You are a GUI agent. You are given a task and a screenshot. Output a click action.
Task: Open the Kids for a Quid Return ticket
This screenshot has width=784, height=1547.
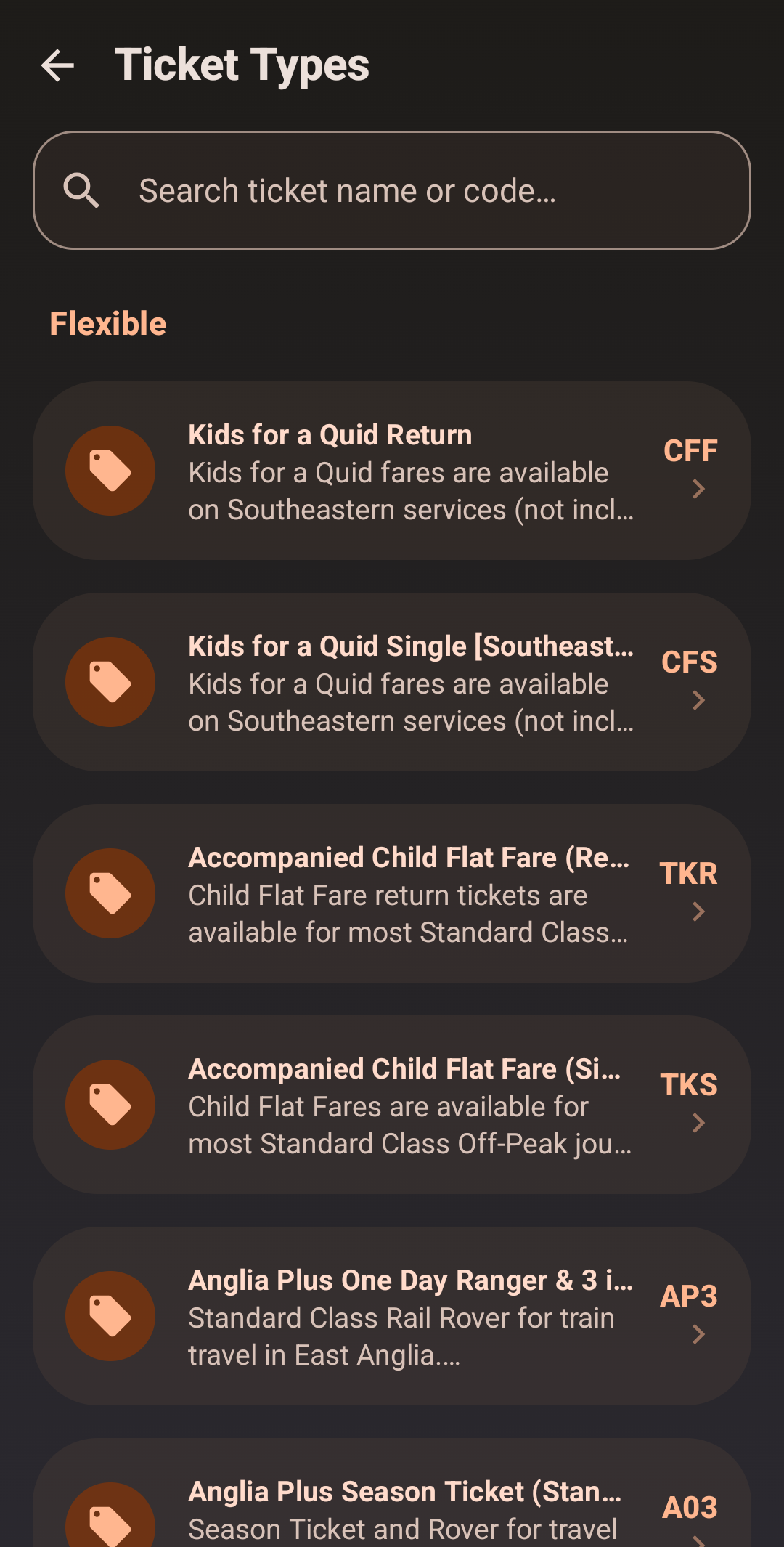click(392, 471)
